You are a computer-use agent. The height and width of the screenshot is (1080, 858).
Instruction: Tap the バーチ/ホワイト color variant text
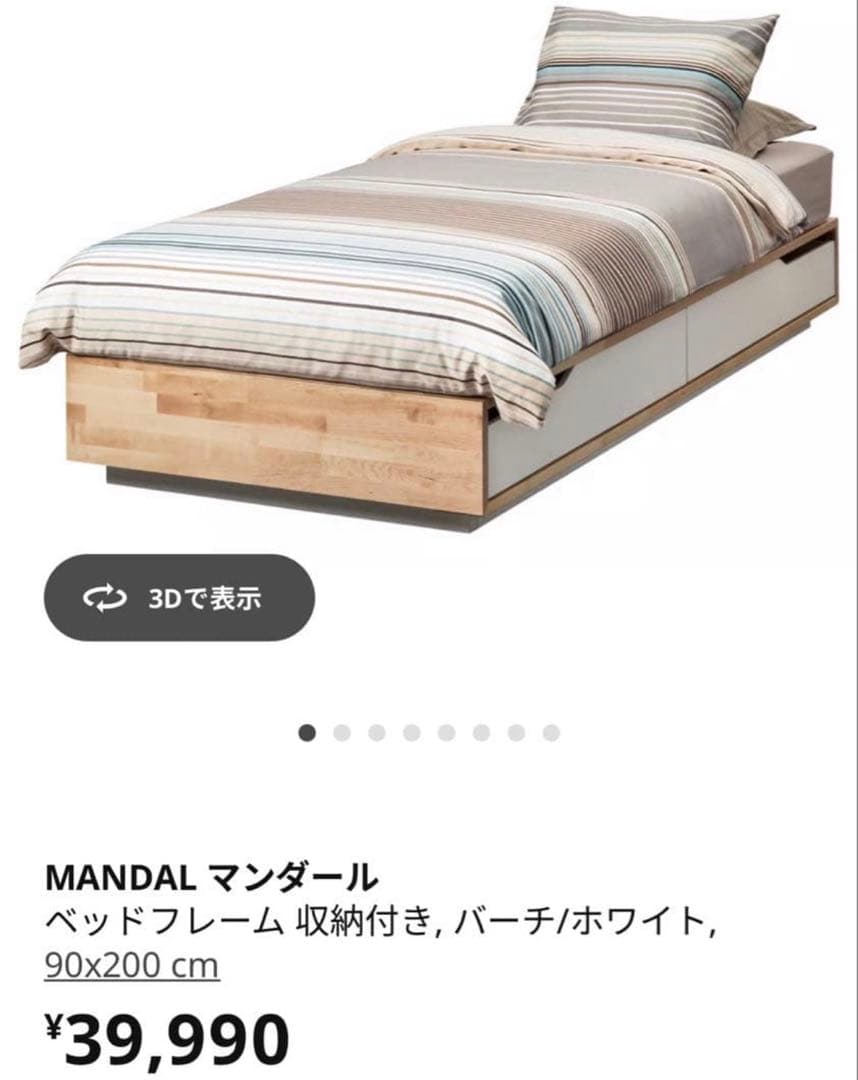[580, 921]
